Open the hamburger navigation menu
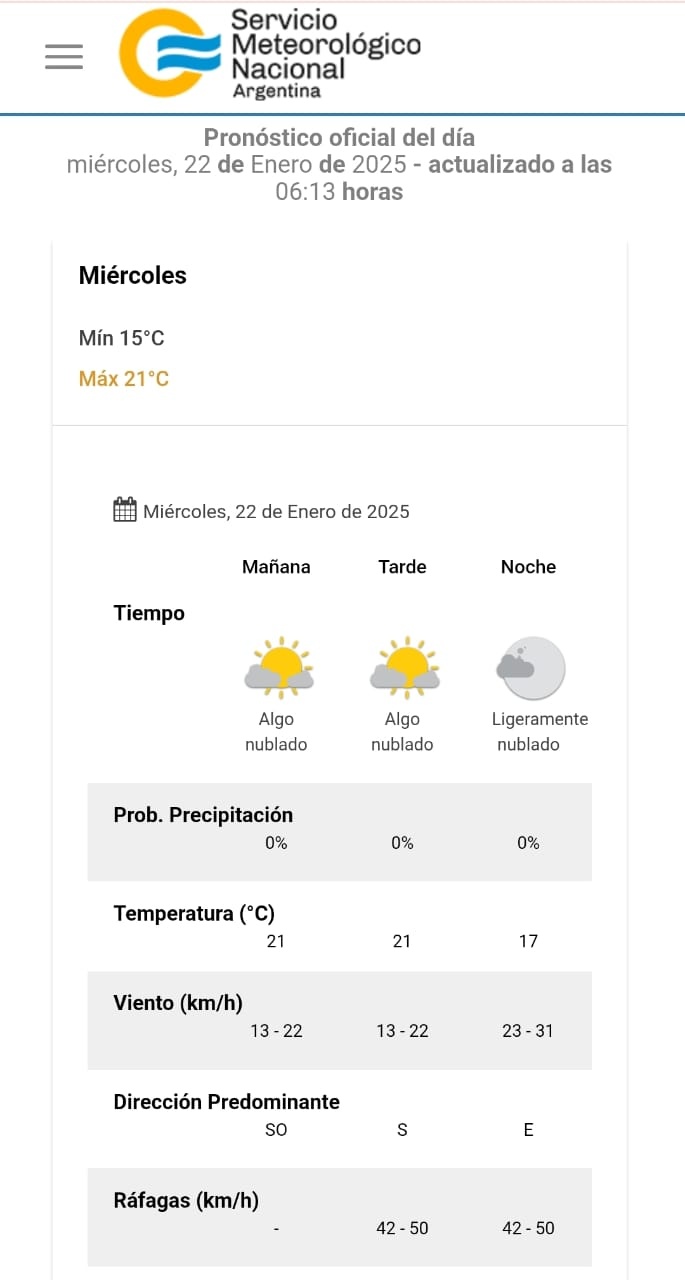This screenshot has width=685, height=1280. [64, 57]
